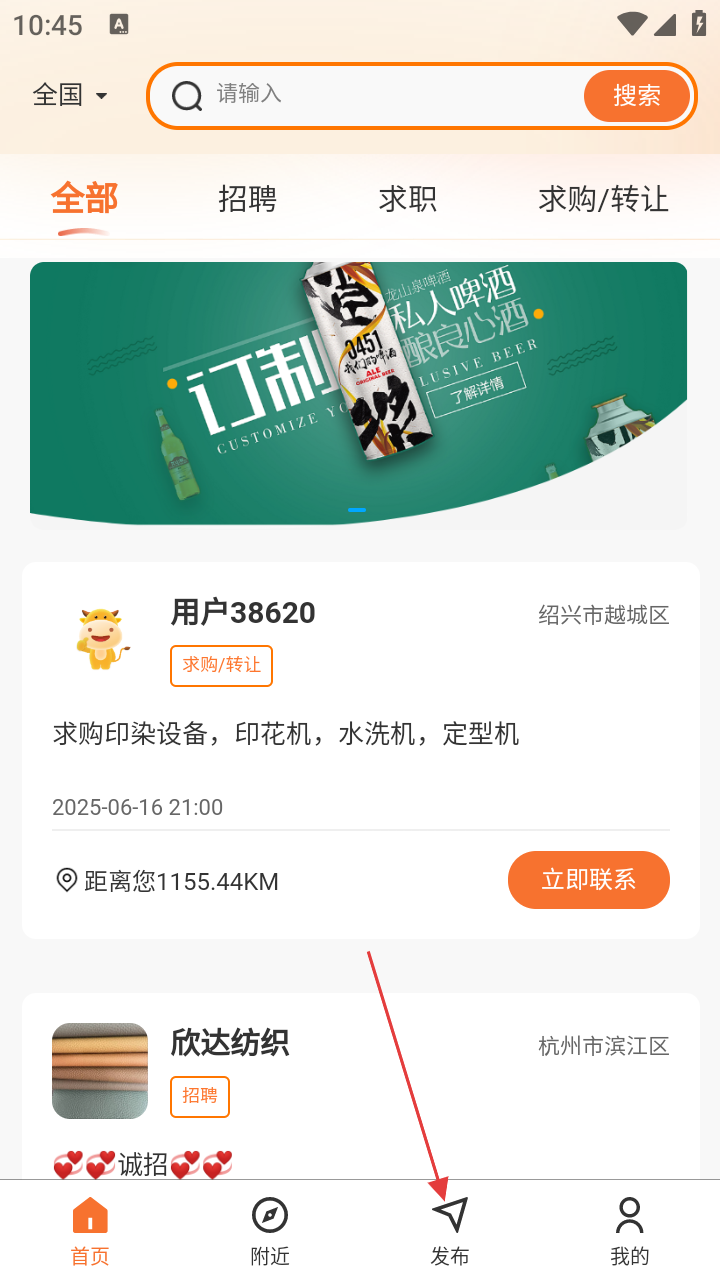Switch to the 全部 tab

pos(84,199)
